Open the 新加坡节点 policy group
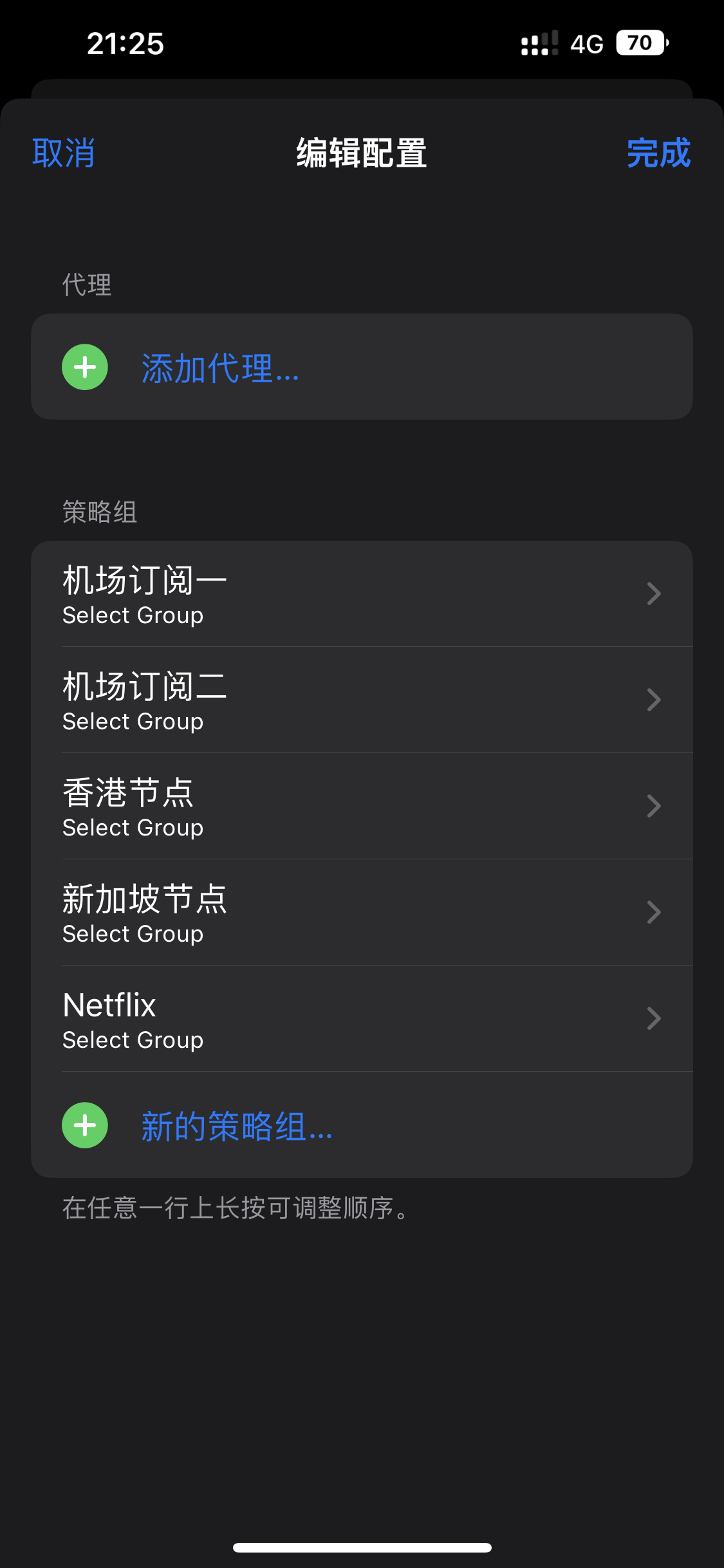The height and width of the screenshot is (1568, 724). pos(360,913)
